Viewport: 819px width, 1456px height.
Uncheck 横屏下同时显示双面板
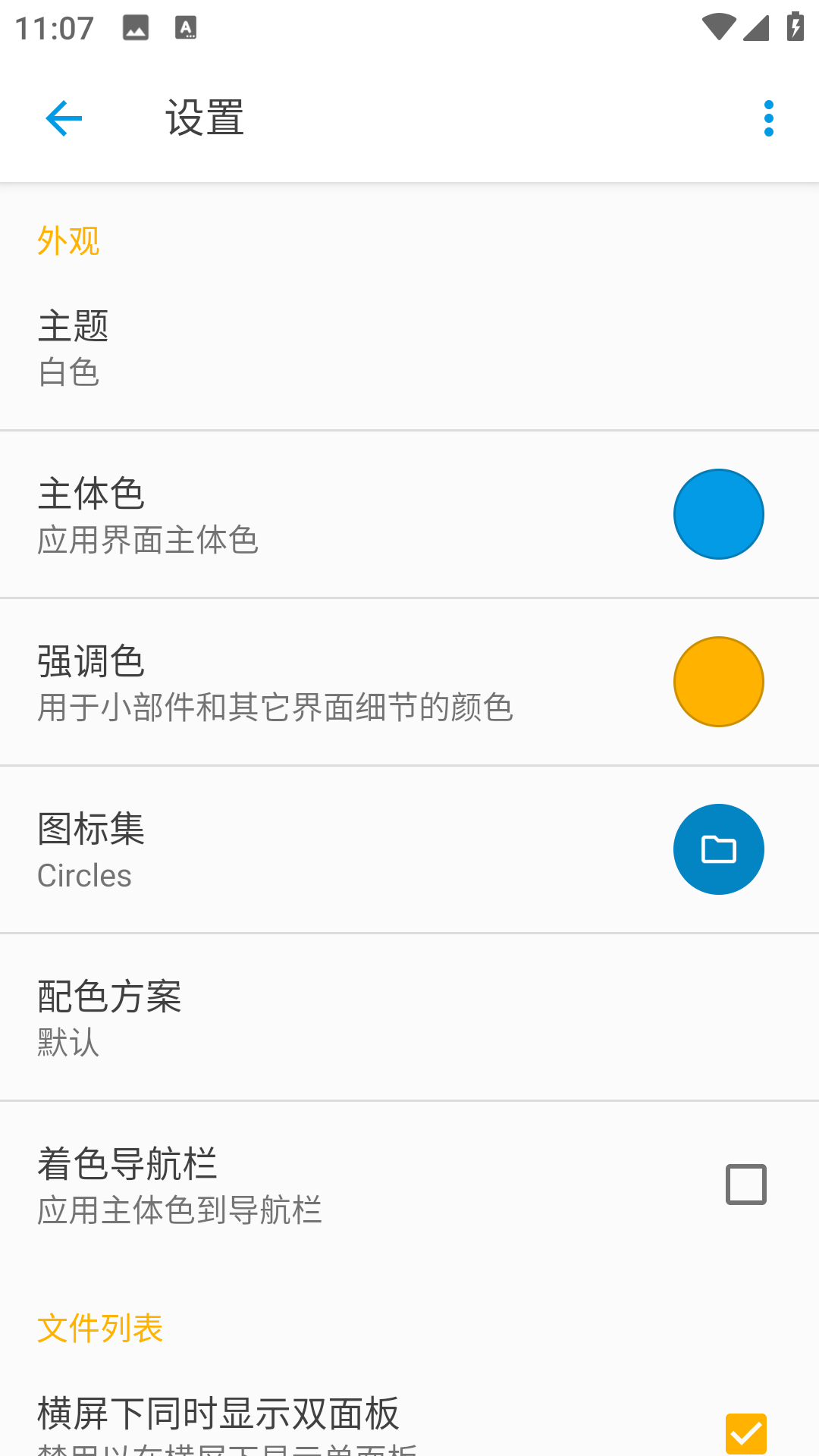coord(745,1432)
